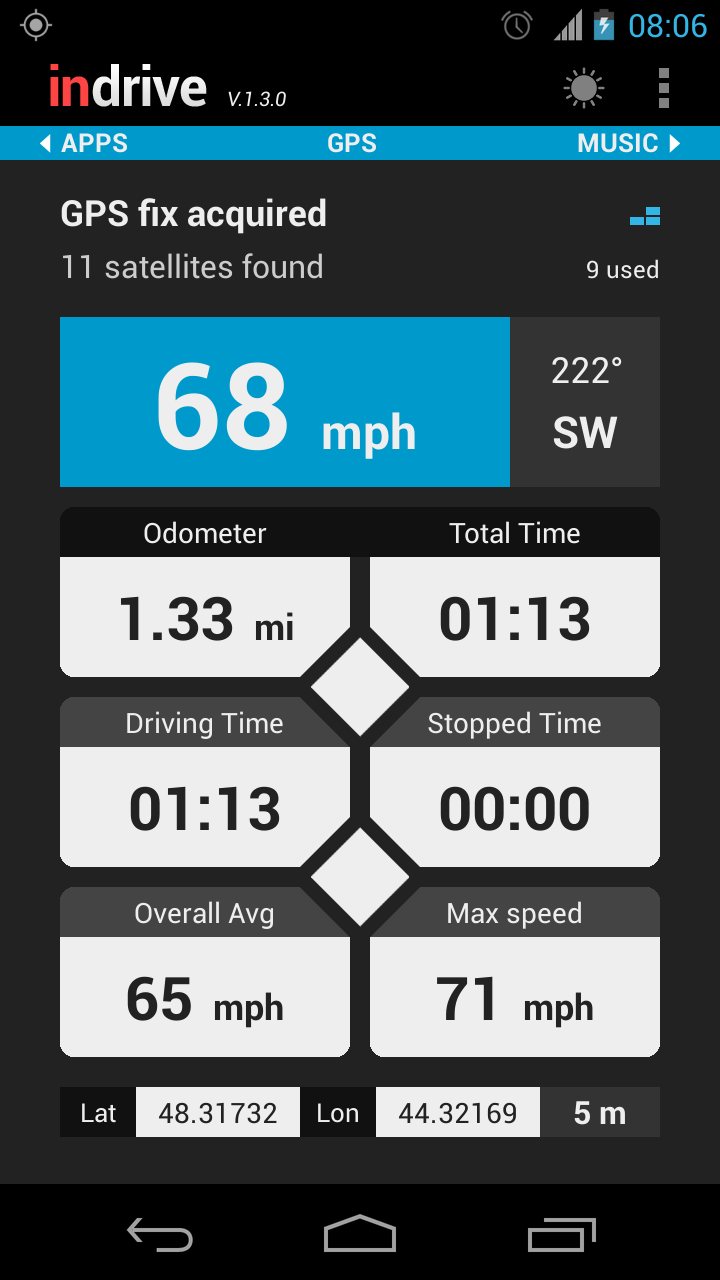Open the recent apps view
This screenshot has width=720, height=1280.
(x=561, y=1234)
